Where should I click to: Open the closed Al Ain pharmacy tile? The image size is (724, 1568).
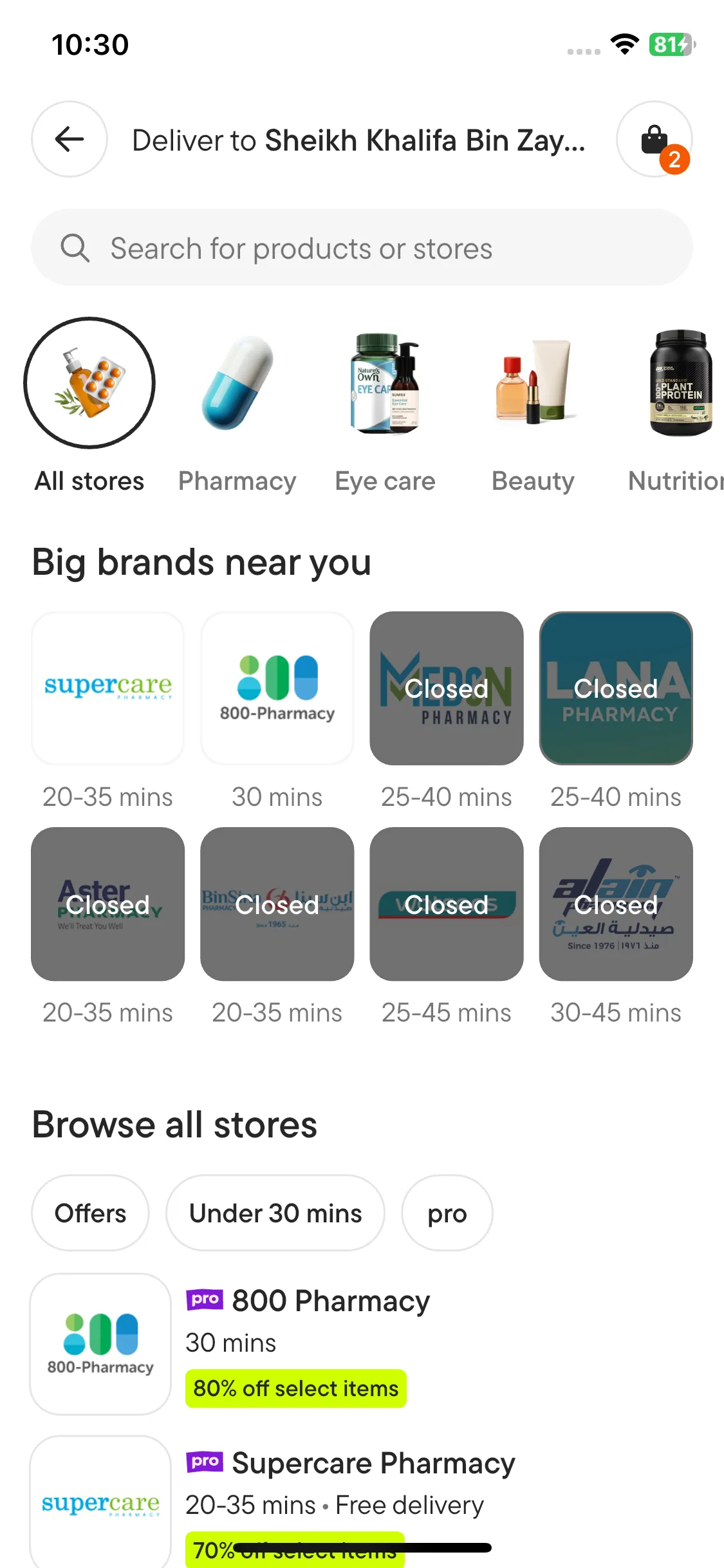tap(616, 904)
